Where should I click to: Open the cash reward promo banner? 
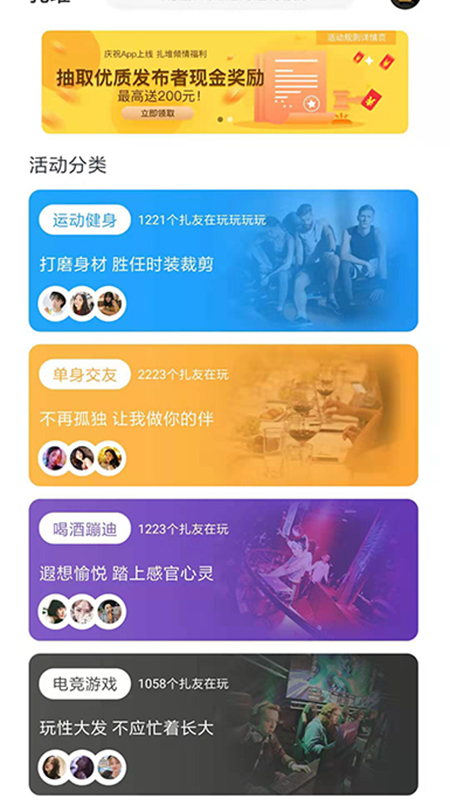pos(225,82)
